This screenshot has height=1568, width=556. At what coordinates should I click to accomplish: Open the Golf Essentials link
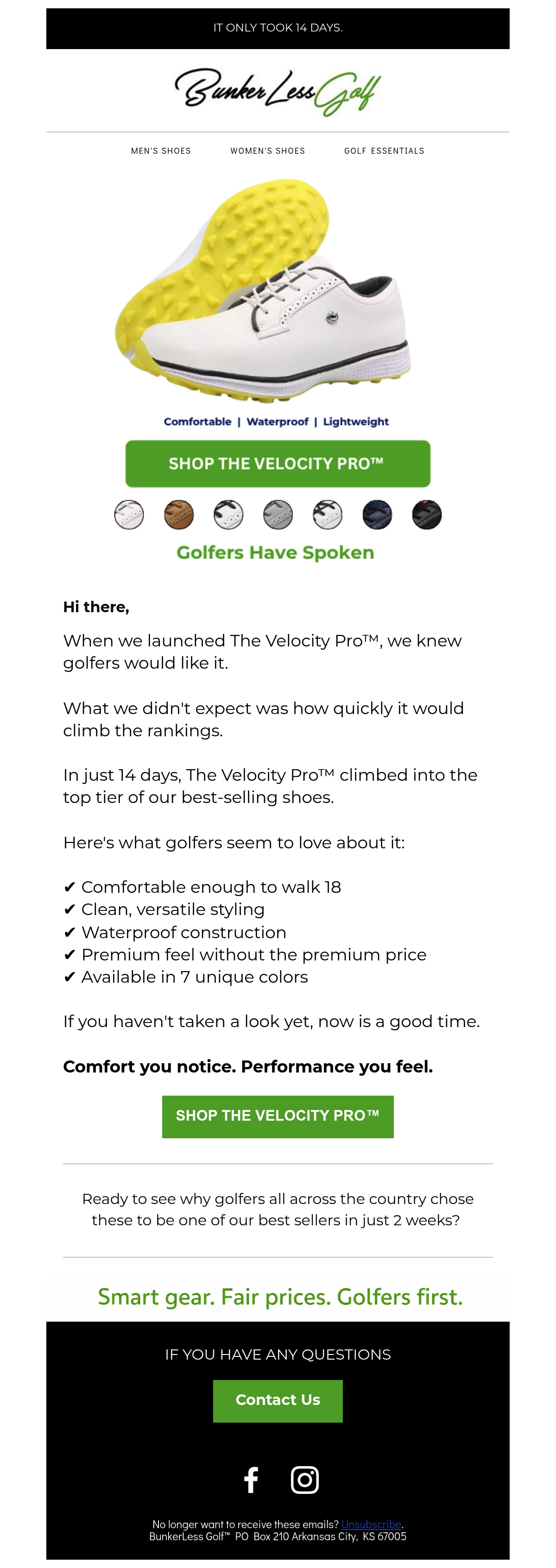(x=384, y=151)
